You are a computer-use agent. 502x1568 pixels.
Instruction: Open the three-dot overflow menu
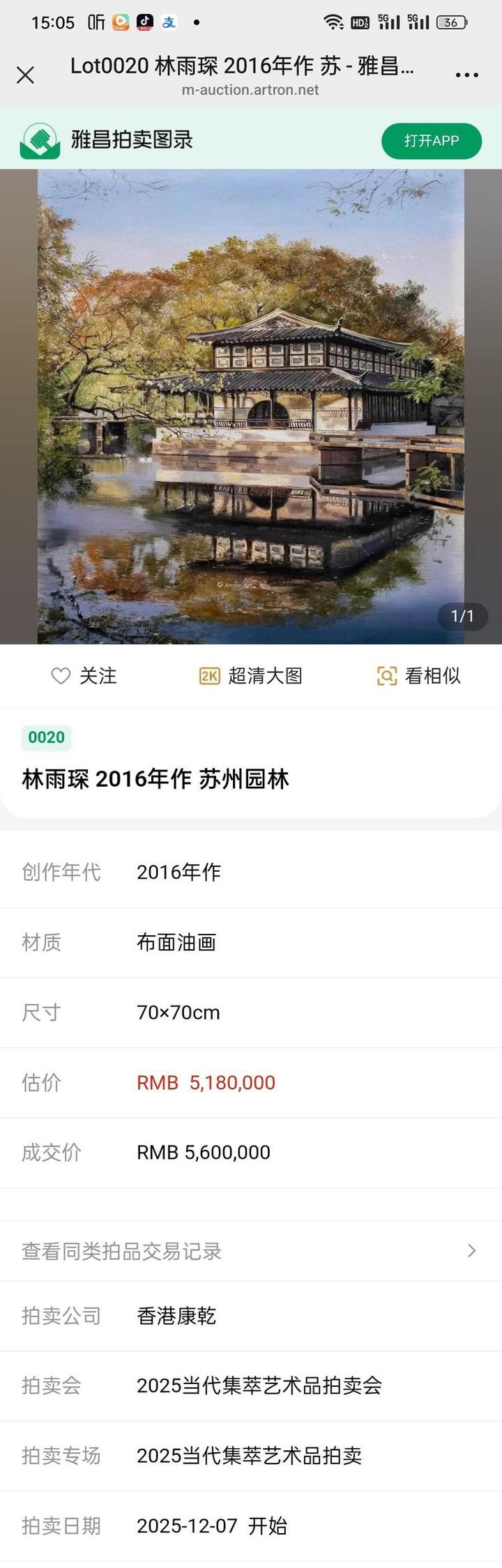click(466, 75)
